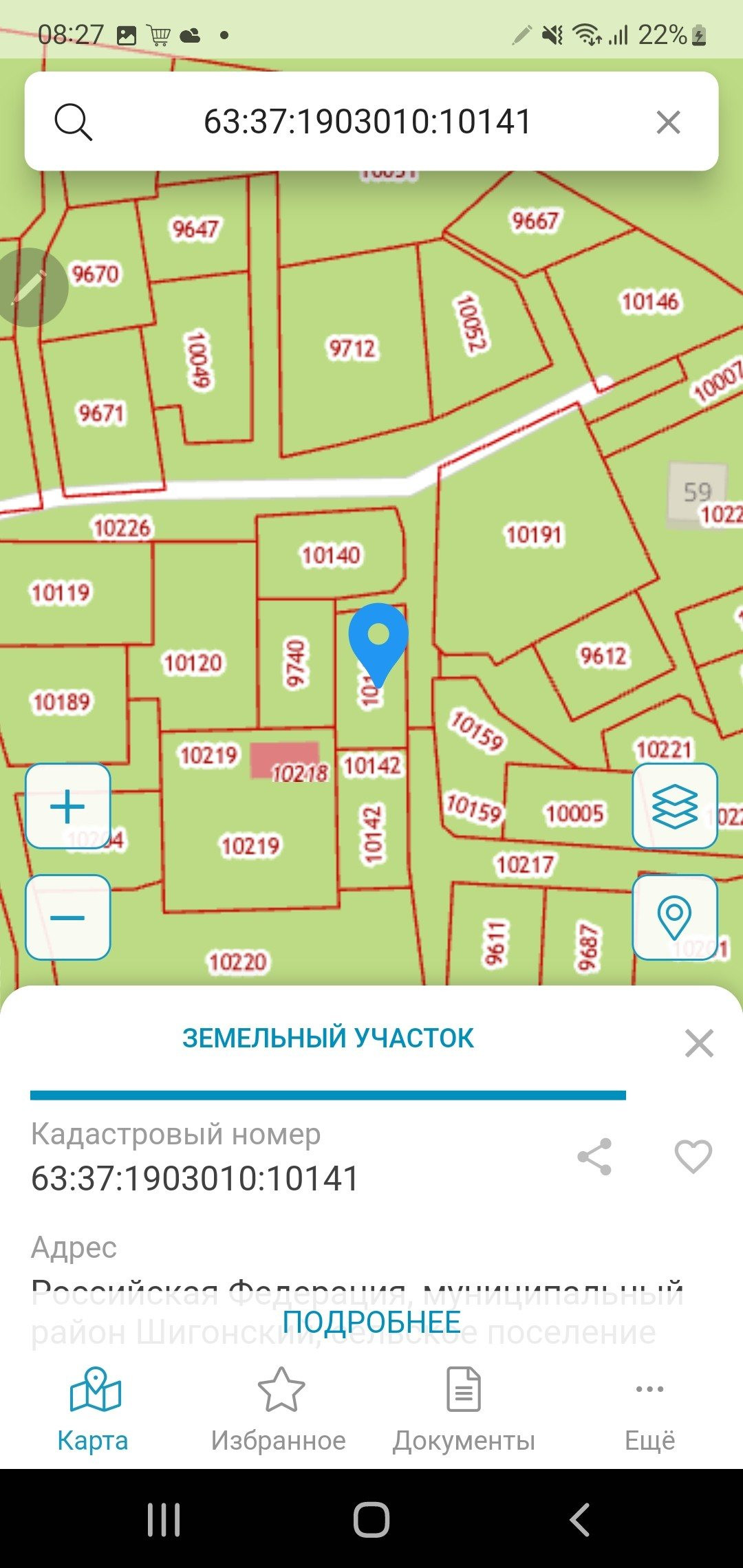Clear the search query

(x=668, y=122)
